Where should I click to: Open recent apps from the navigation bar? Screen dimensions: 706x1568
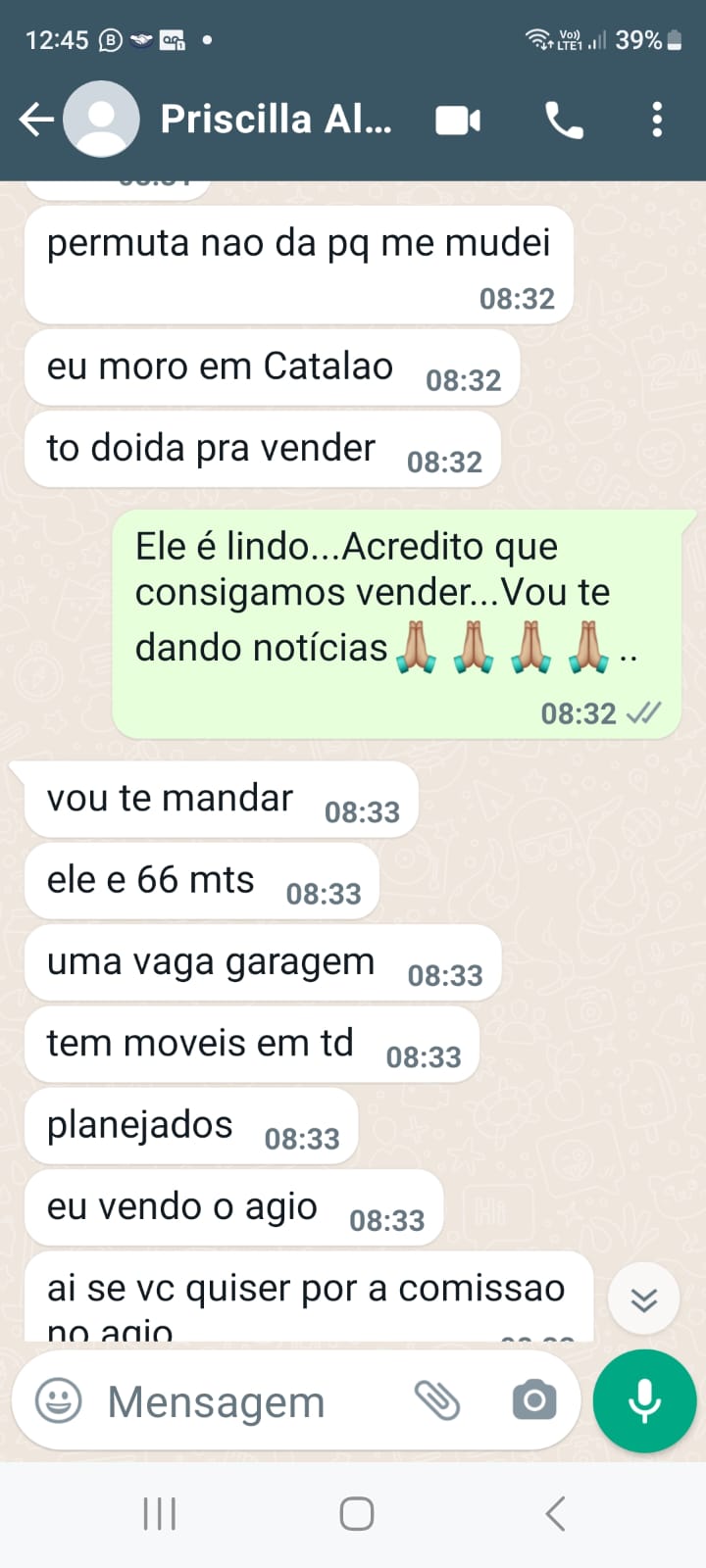pos(160,1514)
